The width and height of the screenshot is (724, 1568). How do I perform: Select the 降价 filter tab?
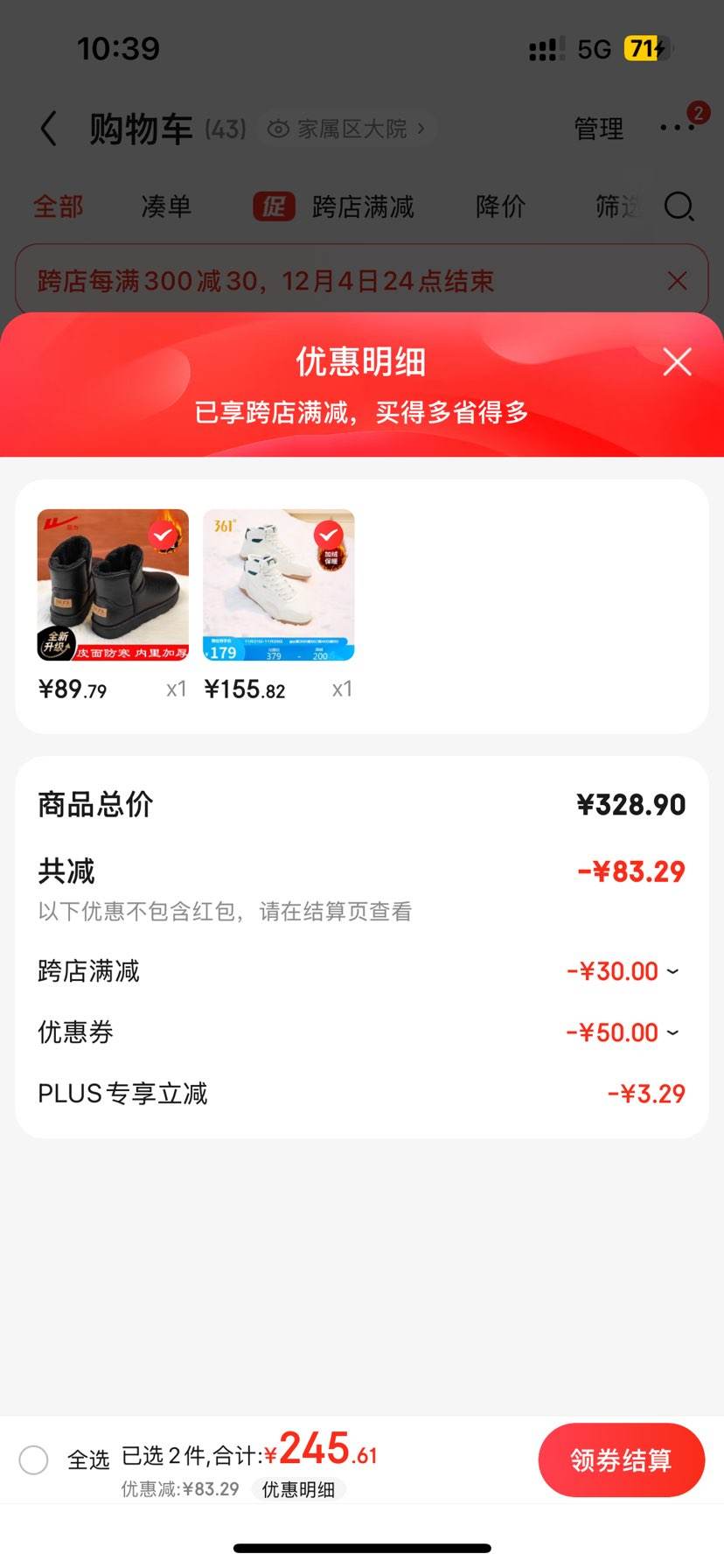(500, 207)
